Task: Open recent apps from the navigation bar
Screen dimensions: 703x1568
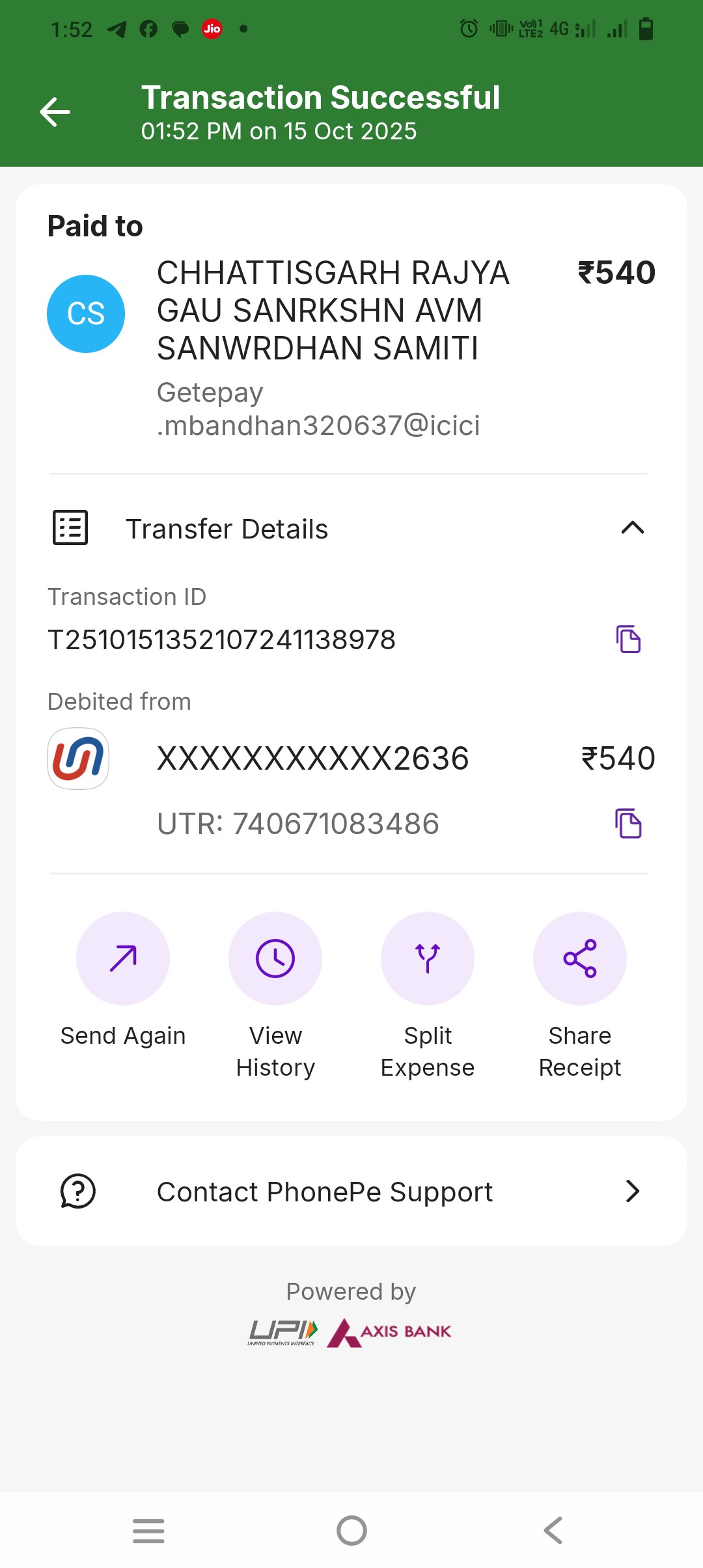Action: click(x=148, y=1530)
